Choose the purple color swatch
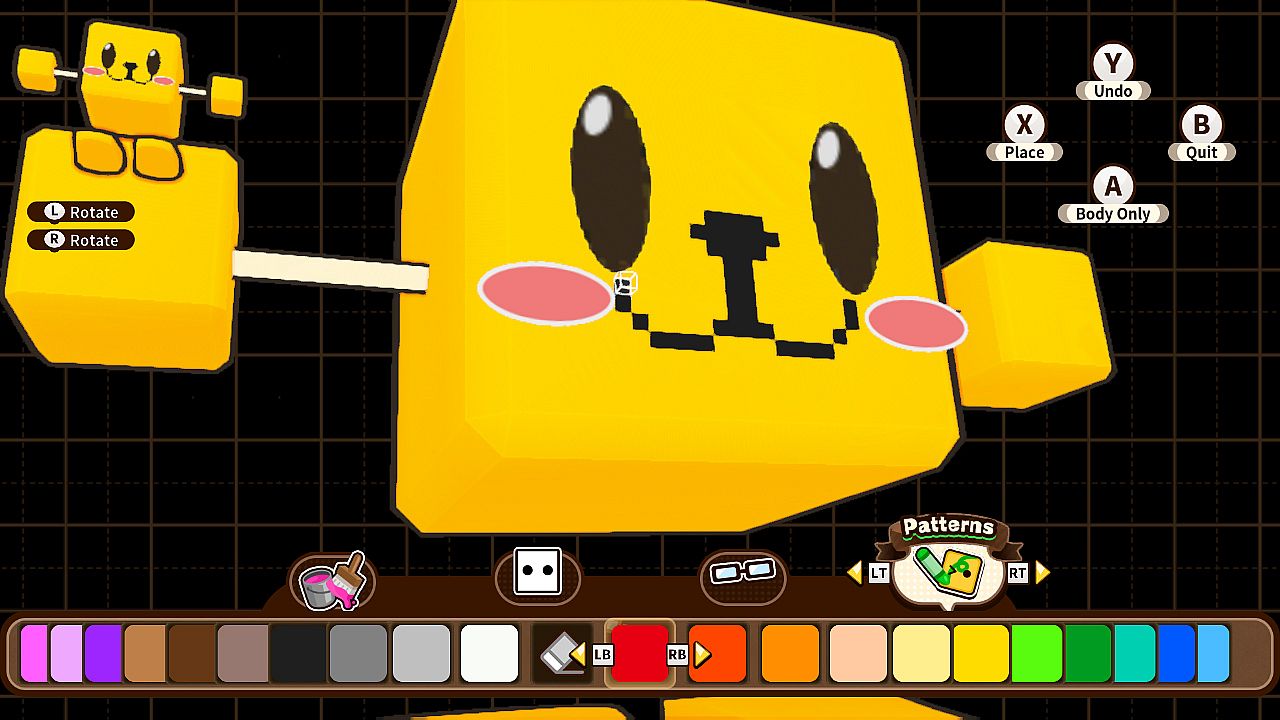The width and height of the screenshot is (1280, 720). pyautogui.click(x=103, y=654)
